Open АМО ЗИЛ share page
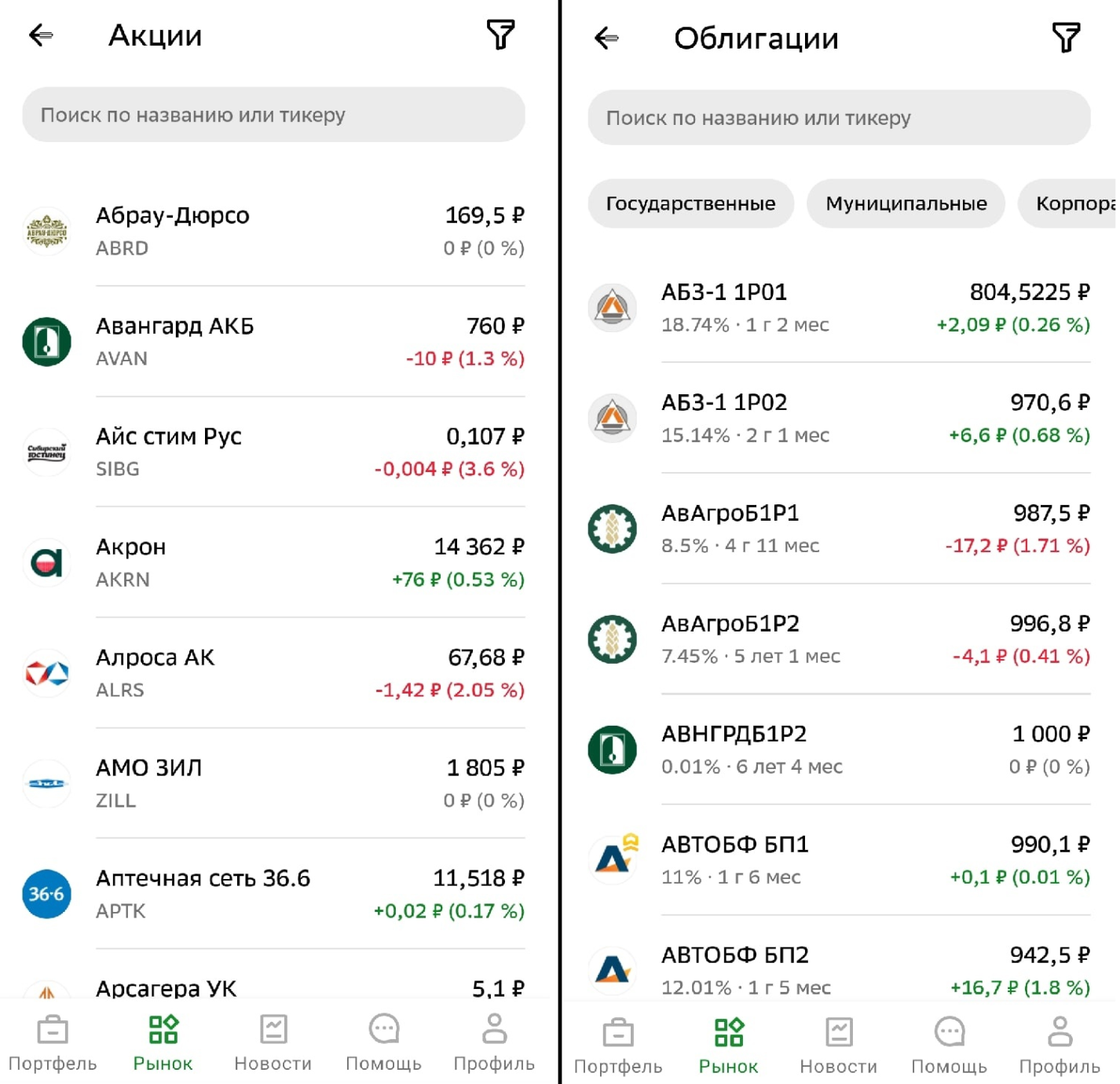 273,784
